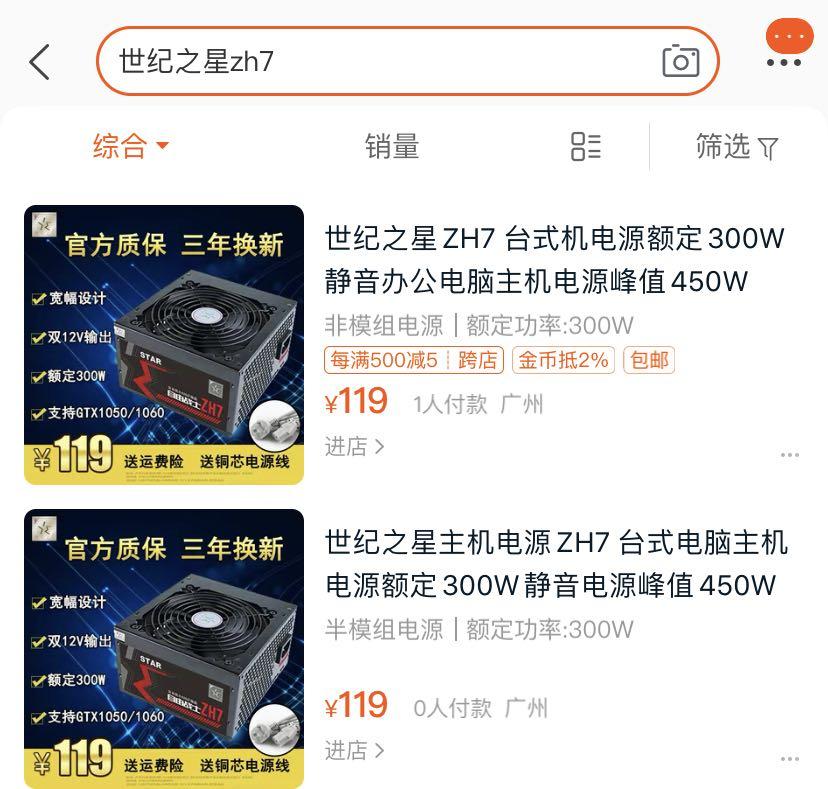
Task: Open 世纪之星主机电源 ZH7 台式电脑主机 listing
Action: click(554, 563)
